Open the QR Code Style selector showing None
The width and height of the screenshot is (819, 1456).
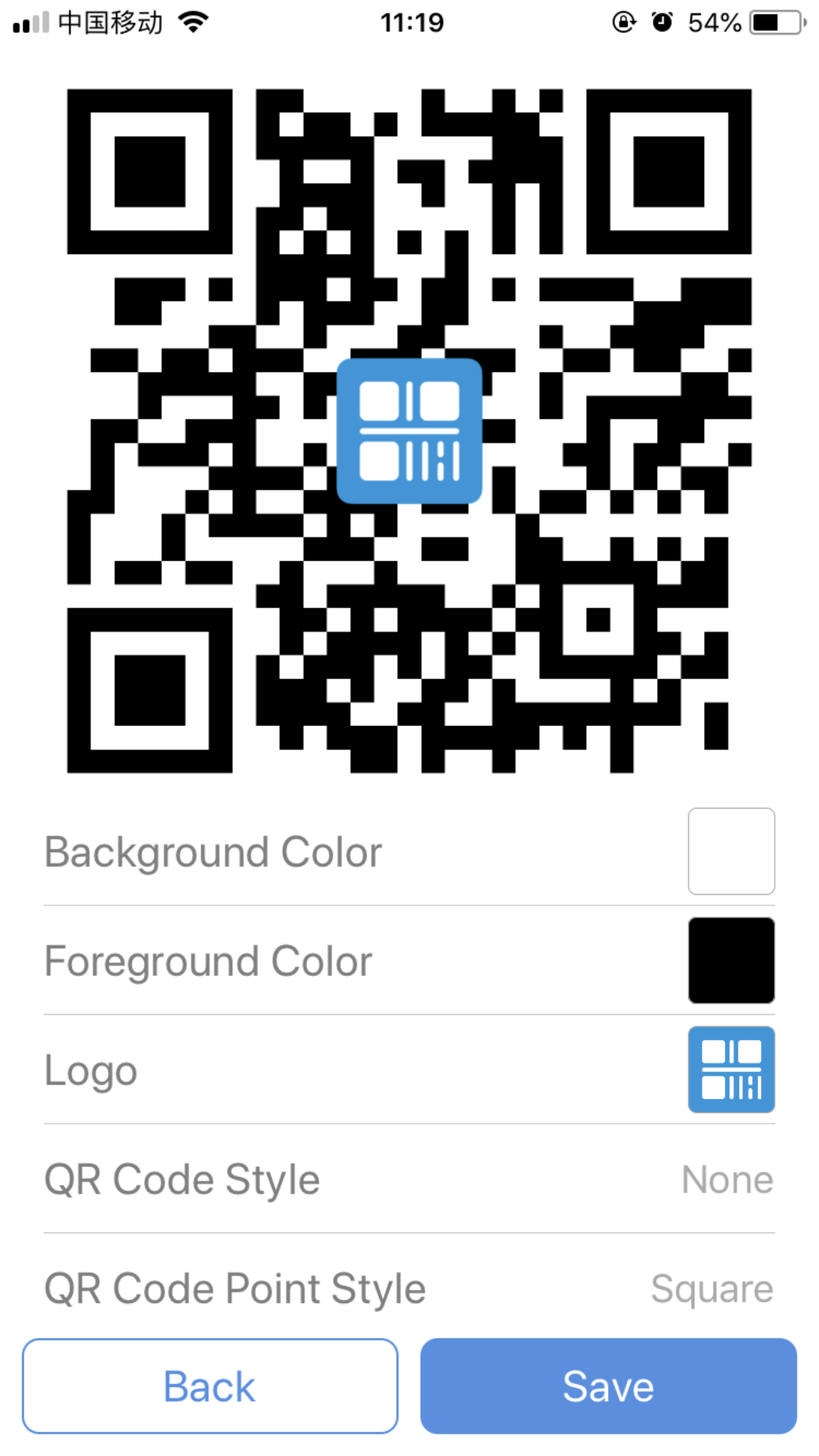tap(409, 1179)
